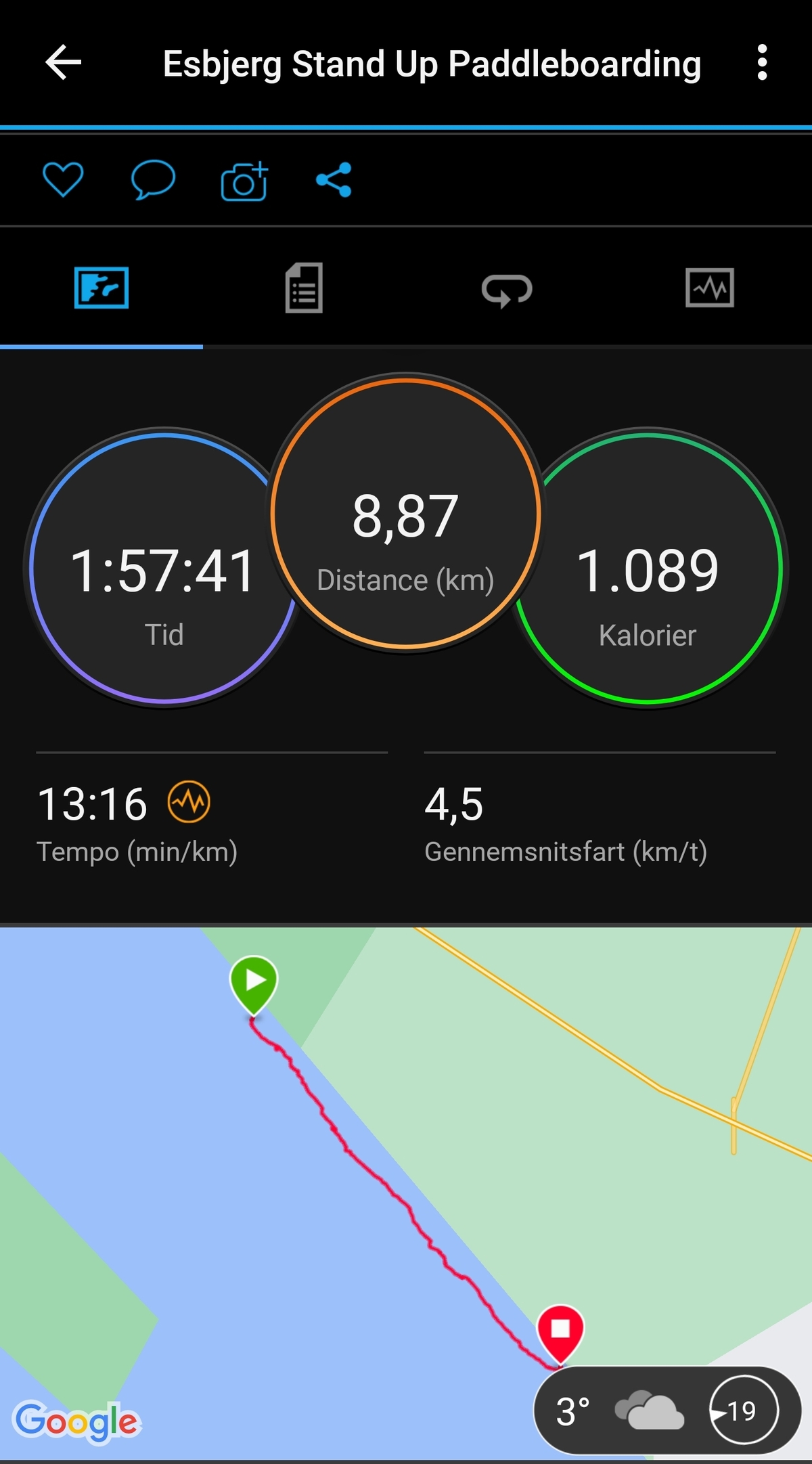The width and height of the screenshot is (812, 1464).
Task: Select the overview map tab
Action: pos(101,288)
